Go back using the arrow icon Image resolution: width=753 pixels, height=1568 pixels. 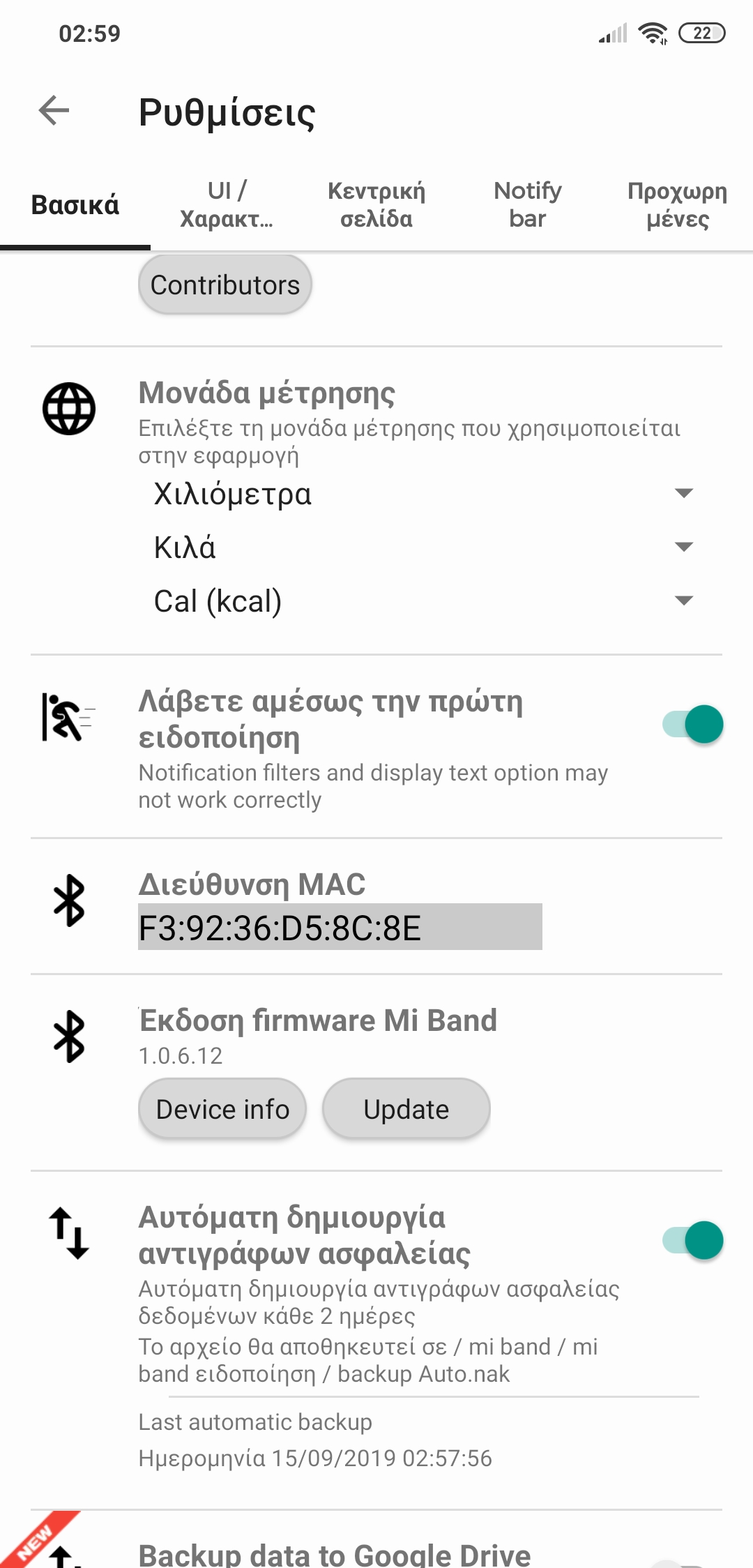[x=54, y=110]
